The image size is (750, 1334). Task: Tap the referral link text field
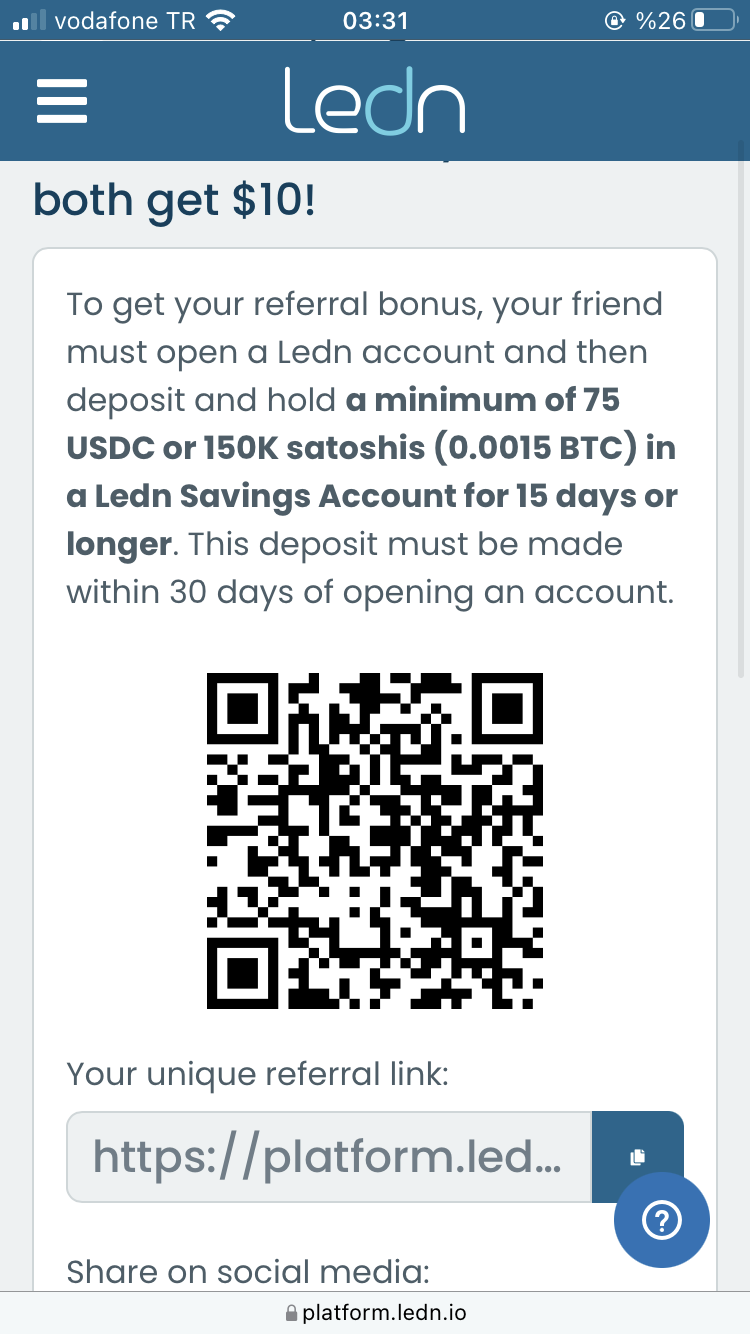[328, 1157]
